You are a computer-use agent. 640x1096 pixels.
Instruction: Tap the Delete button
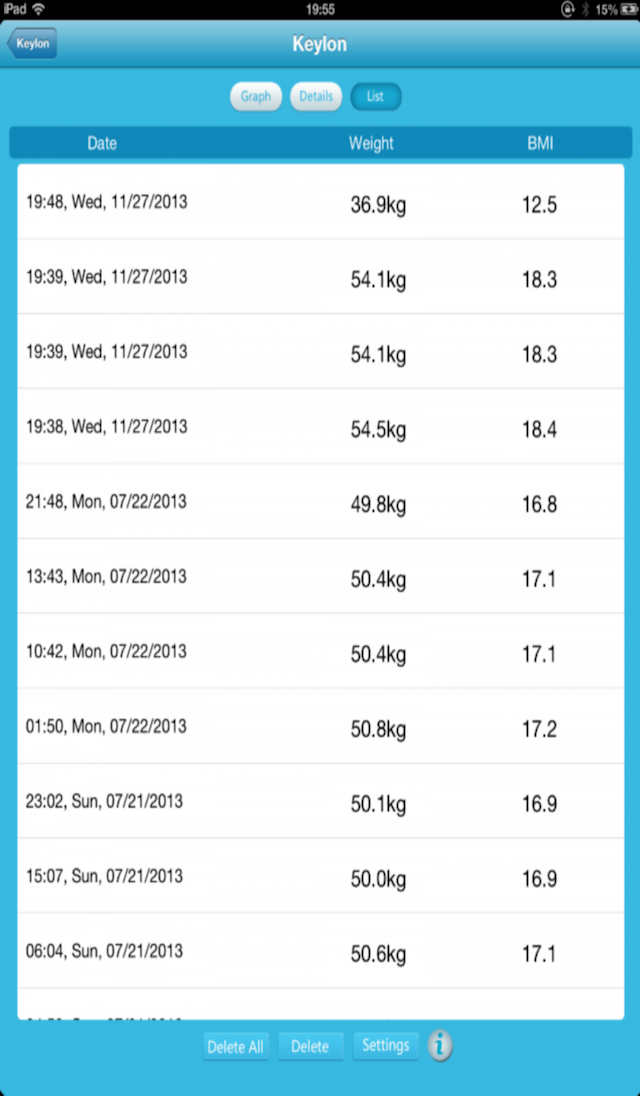(x=311, y=1047)
